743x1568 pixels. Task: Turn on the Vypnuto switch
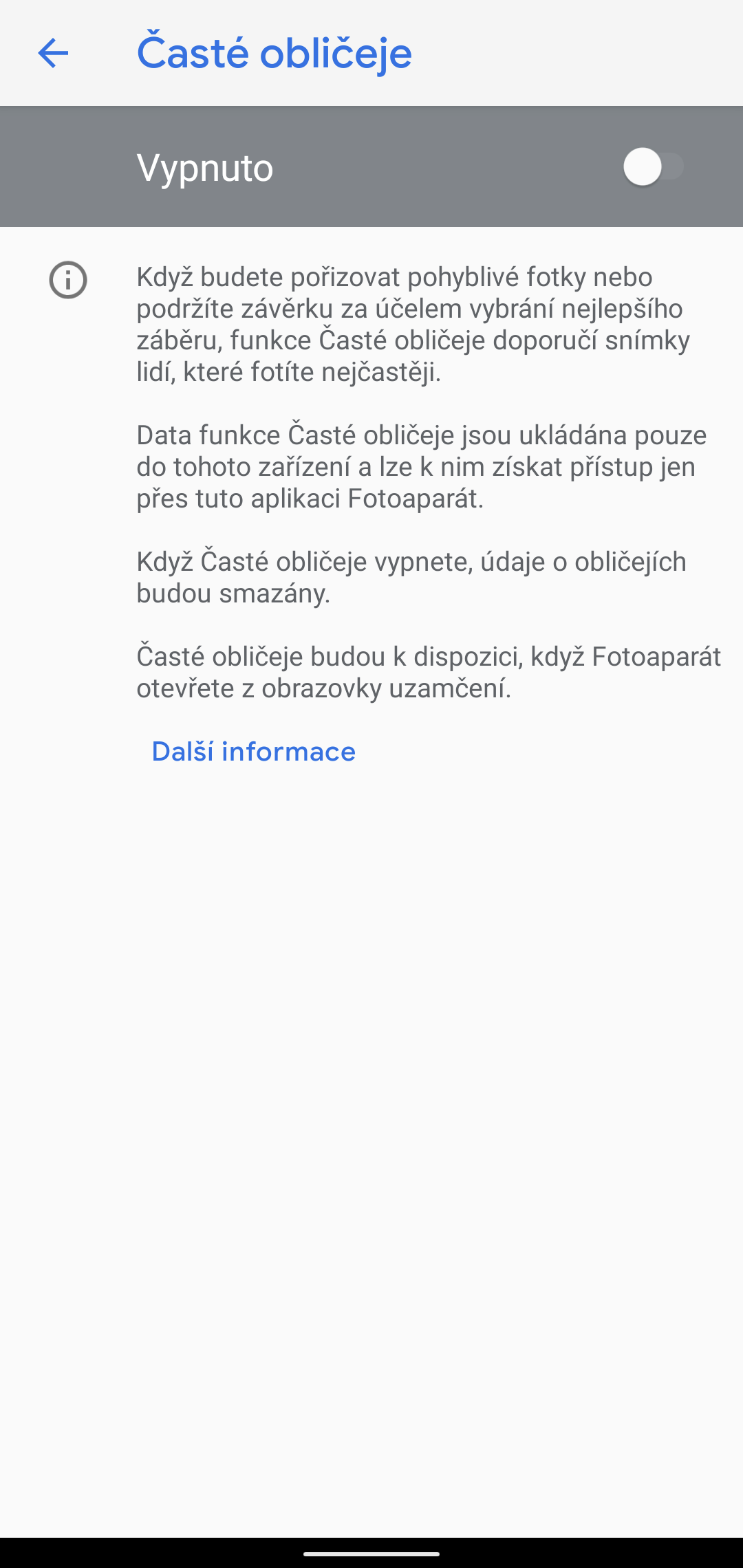652,167
